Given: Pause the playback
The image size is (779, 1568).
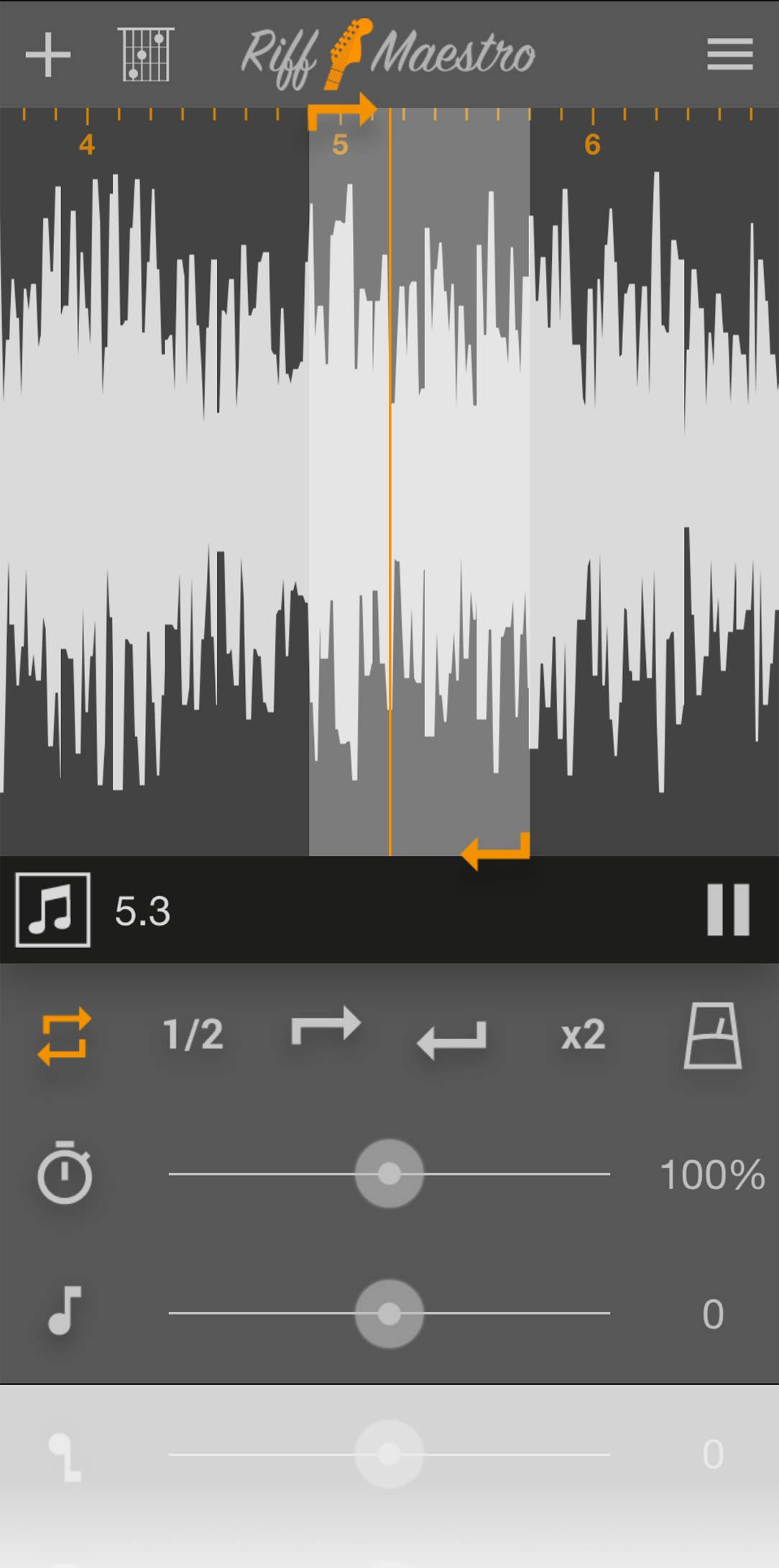Looking at the screenshot, I should coord(728,910).
